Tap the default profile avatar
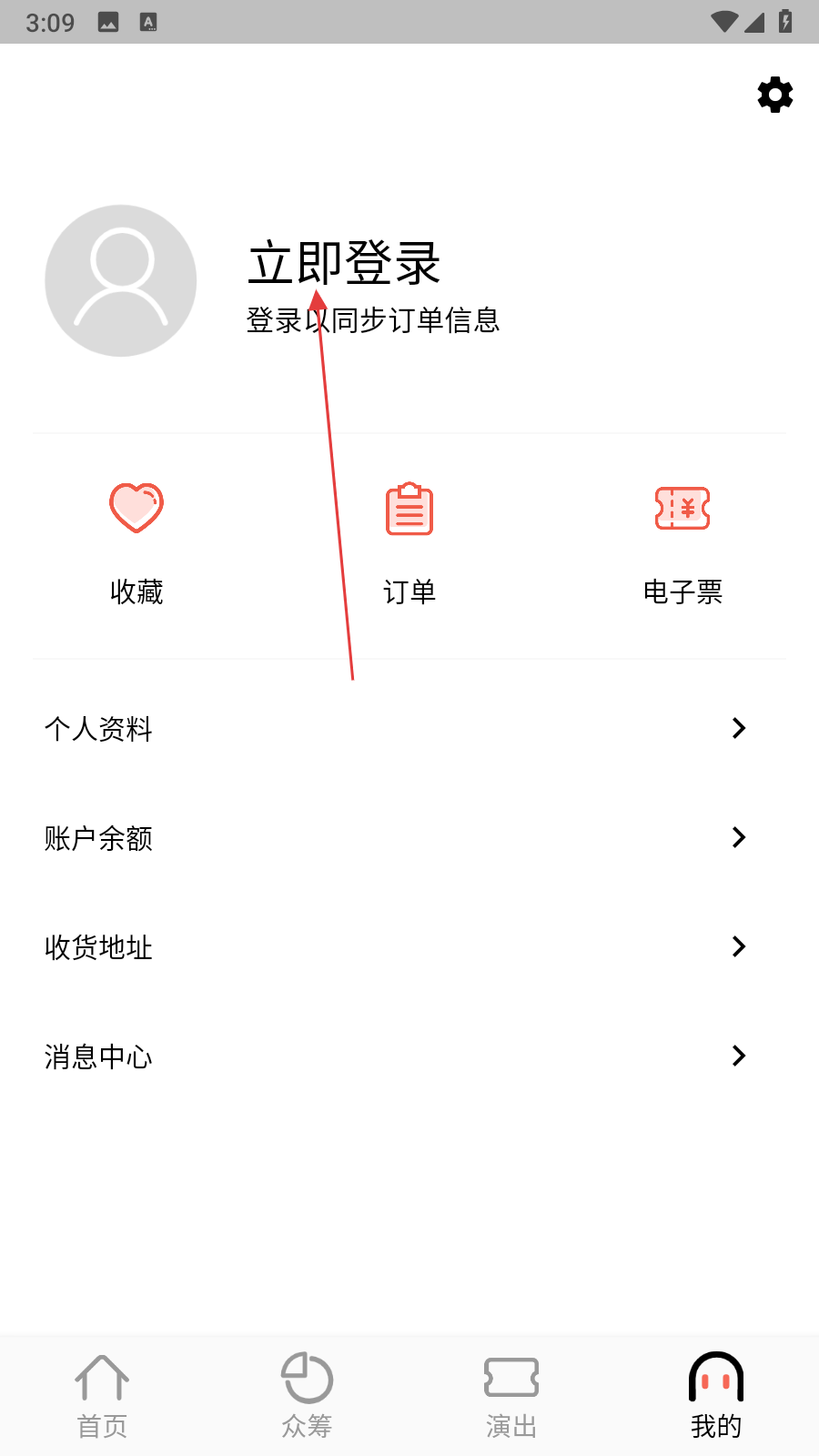This screenshot has height=1456, width=819. point(121,280)
